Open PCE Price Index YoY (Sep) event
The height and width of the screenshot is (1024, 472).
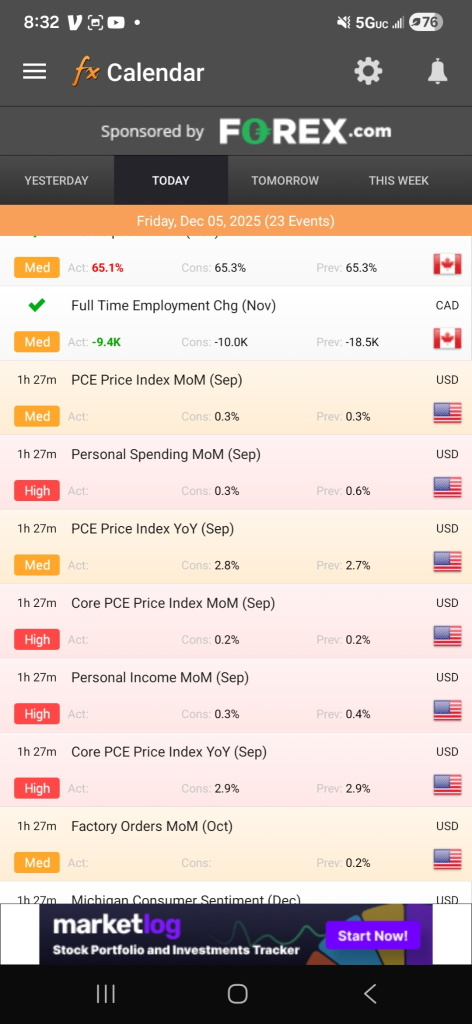coord(236,547)
